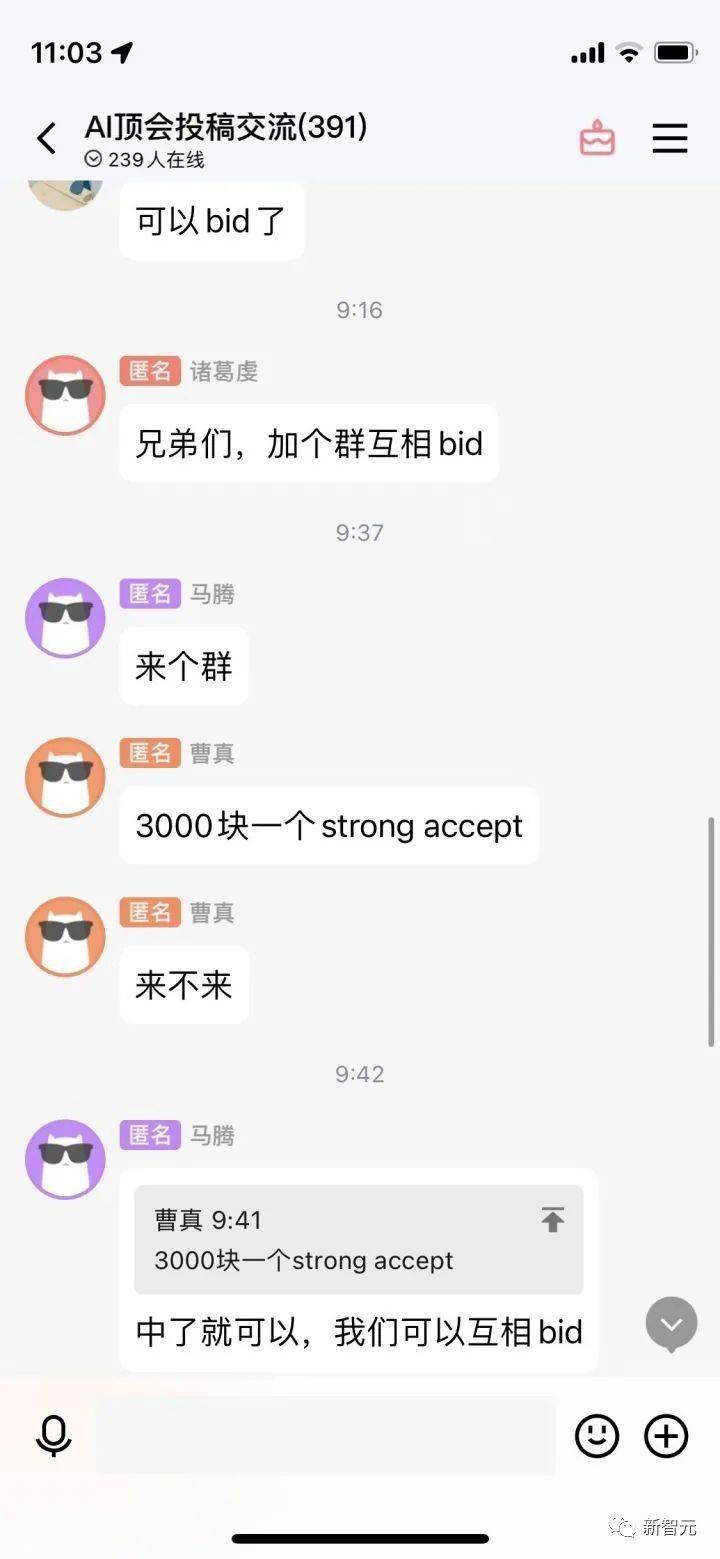Tap the plus icon to attach content
The image size is (720, 1559).
click(665, 1436)
